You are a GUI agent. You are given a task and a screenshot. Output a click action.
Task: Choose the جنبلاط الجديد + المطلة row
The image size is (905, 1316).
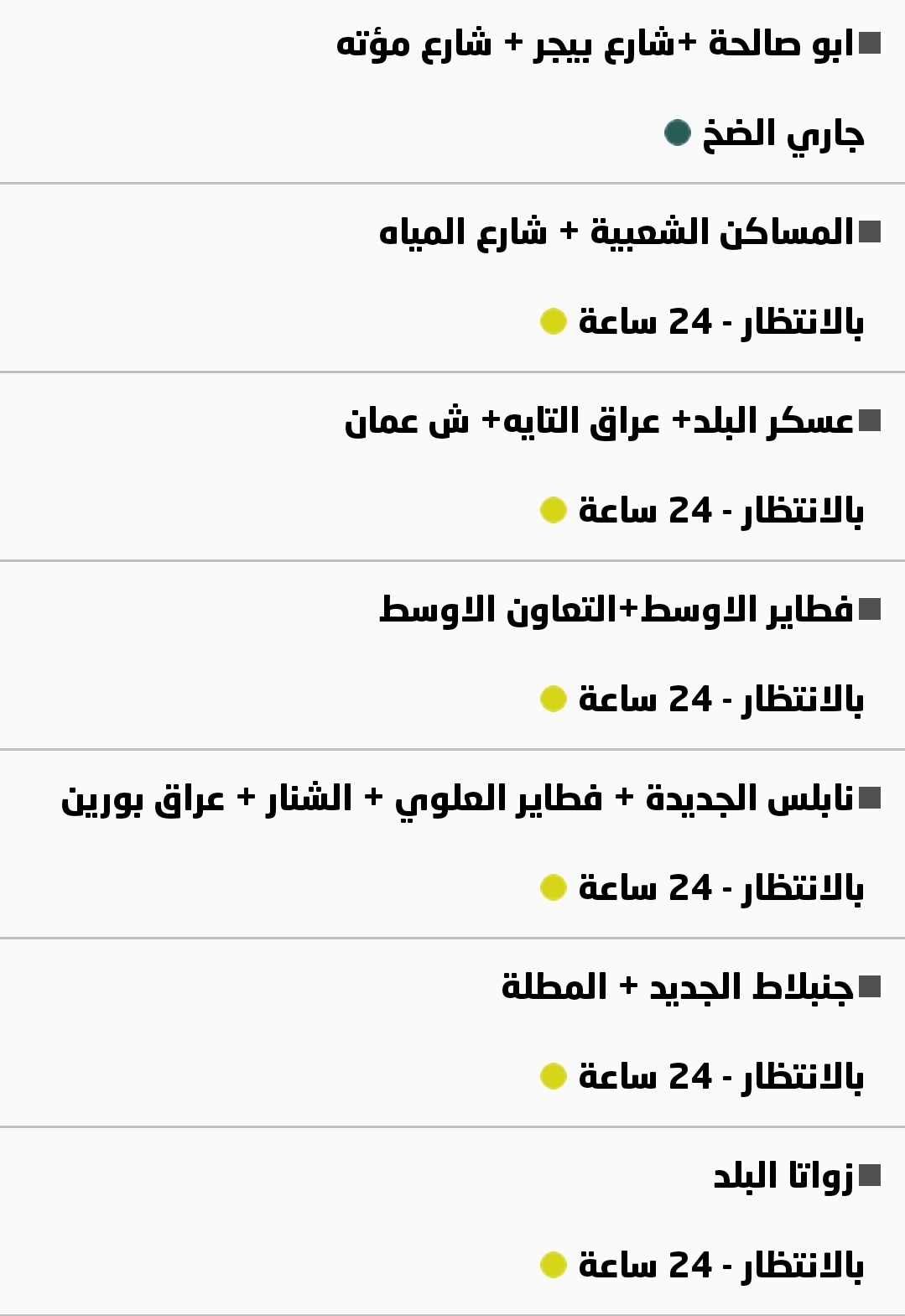coord(677,987)
